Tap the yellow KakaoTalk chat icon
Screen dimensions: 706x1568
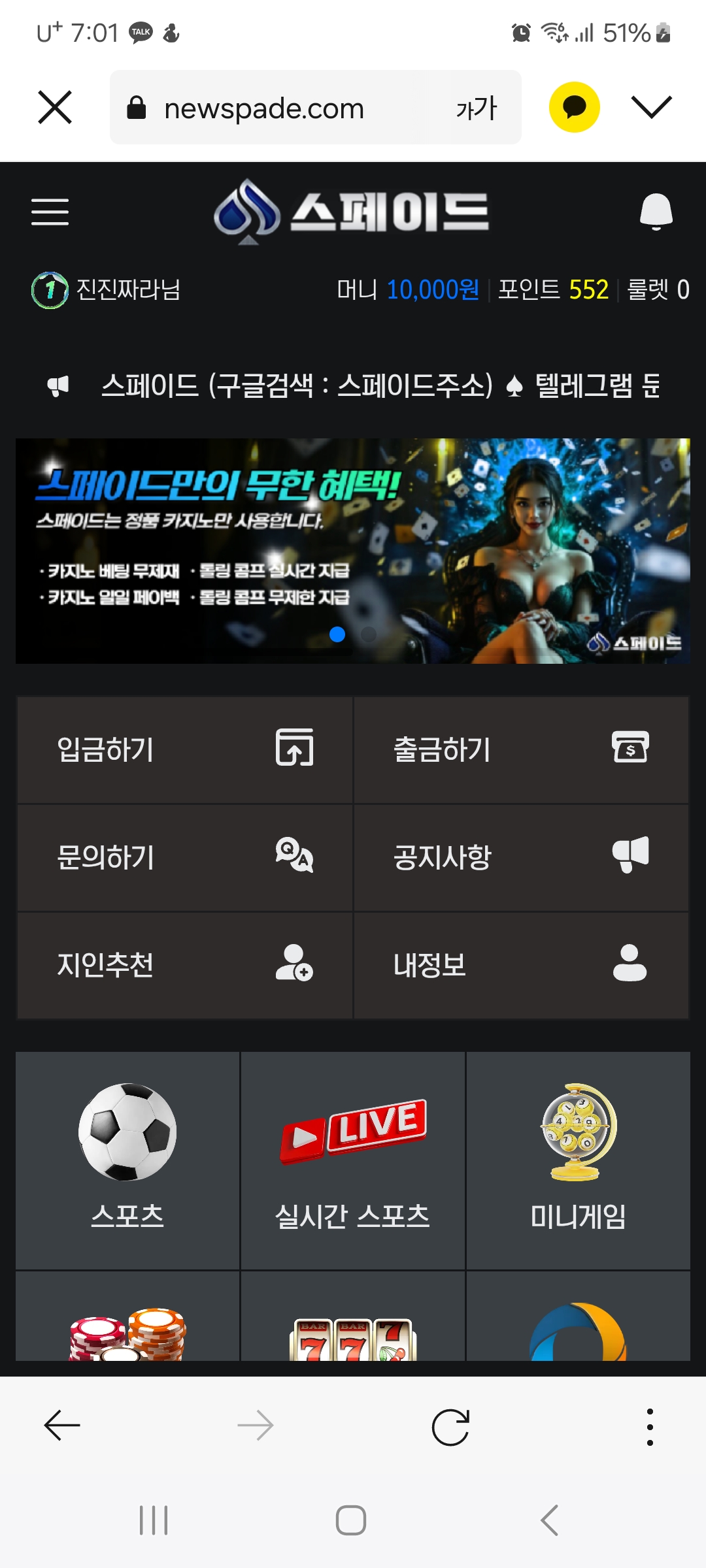574,107
